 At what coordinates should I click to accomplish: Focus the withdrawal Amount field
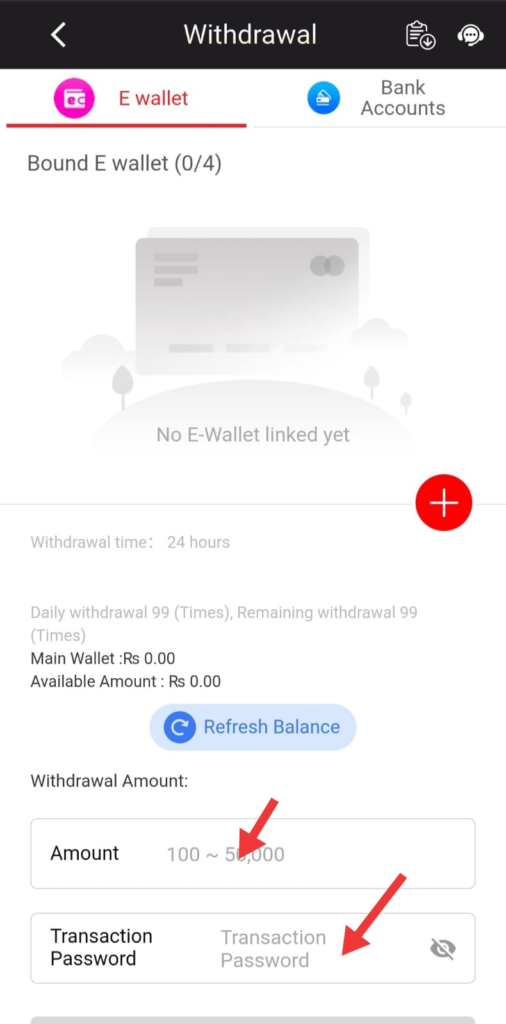tap(253, 854)
